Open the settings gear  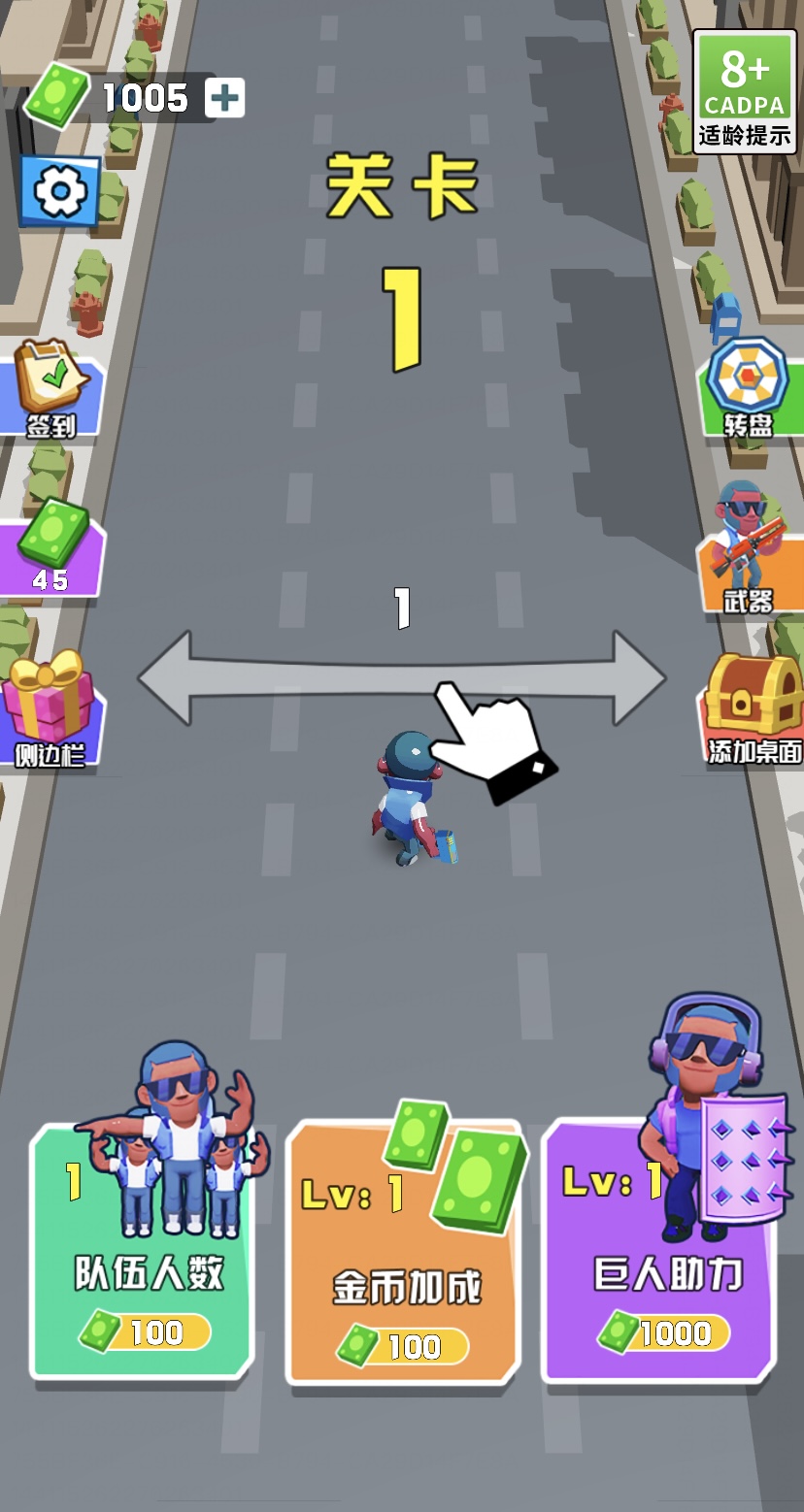59,191
